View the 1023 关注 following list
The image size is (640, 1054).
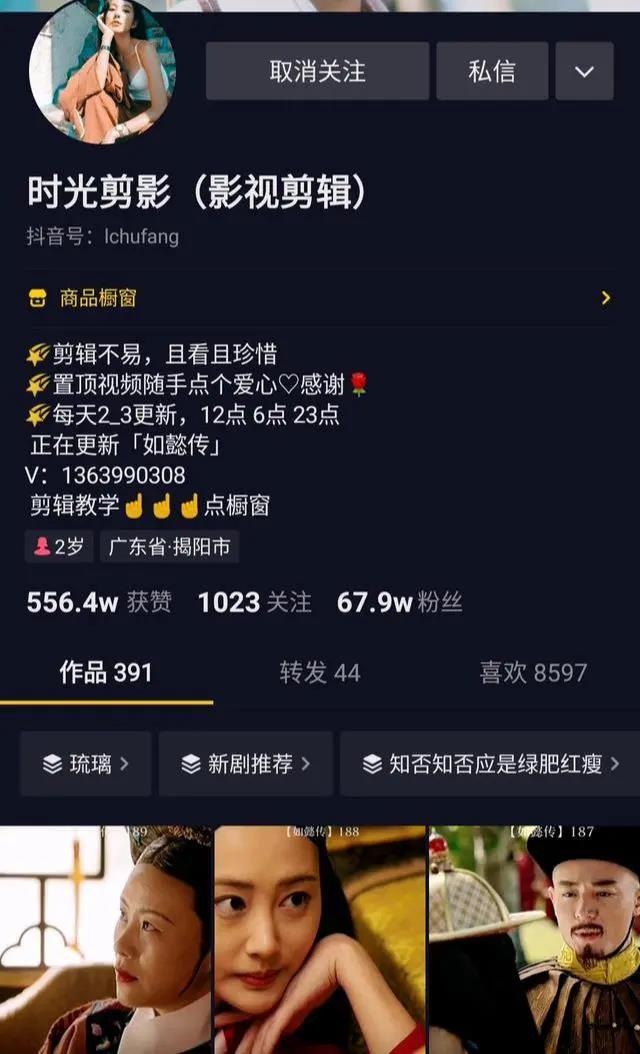(x=254, y=602)
